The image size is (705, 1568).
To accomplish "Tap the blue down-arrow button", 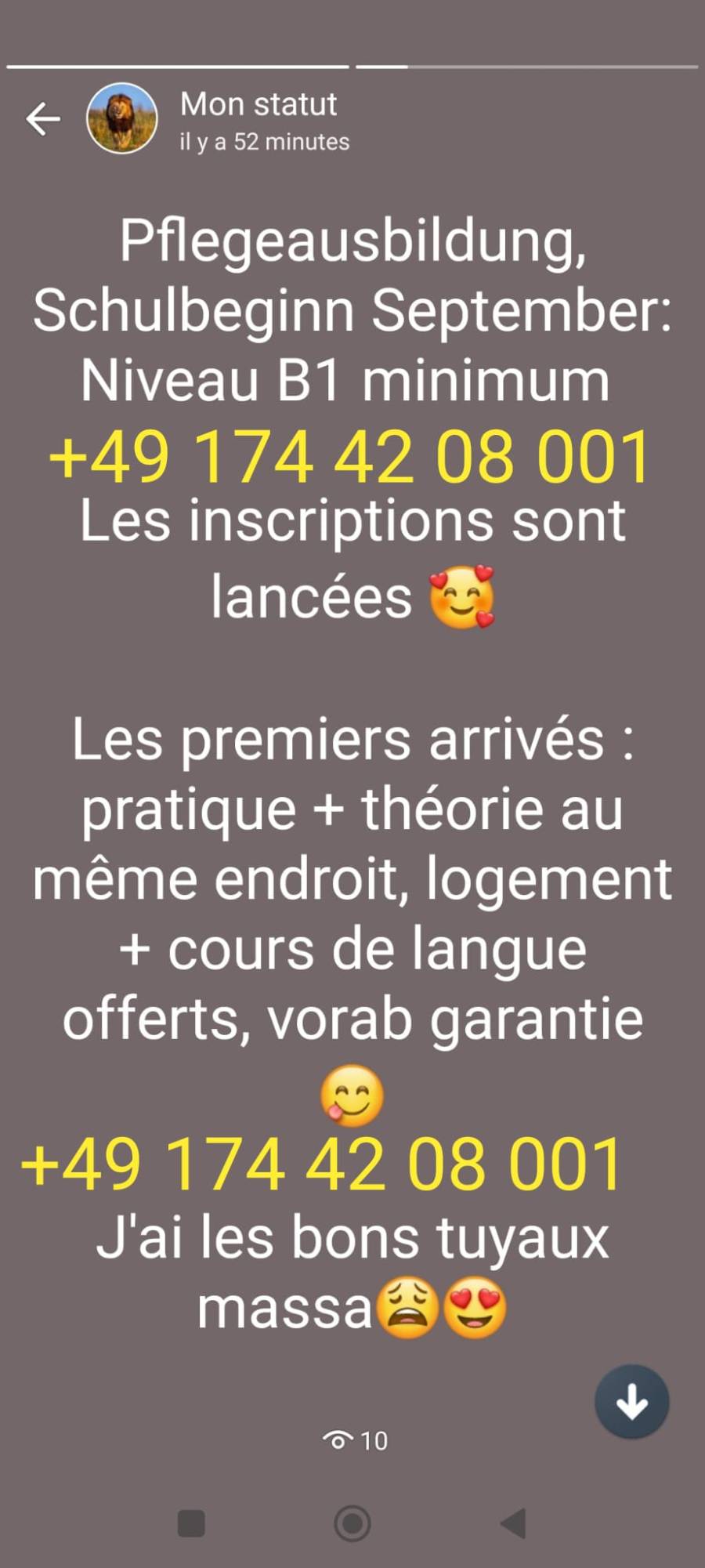I will pos(631,1402).
